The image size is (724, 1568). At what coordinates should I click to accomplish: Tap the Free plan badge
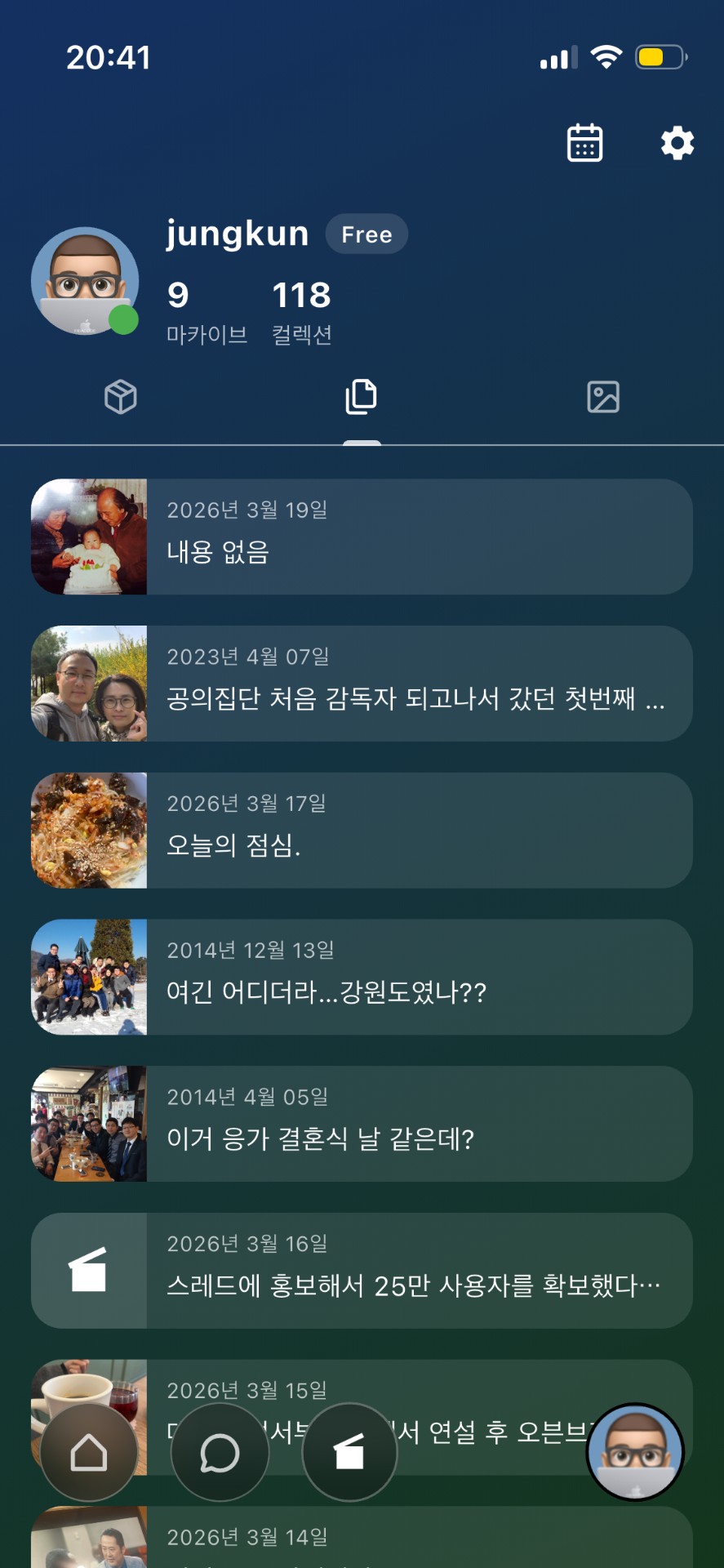(366, 234)
